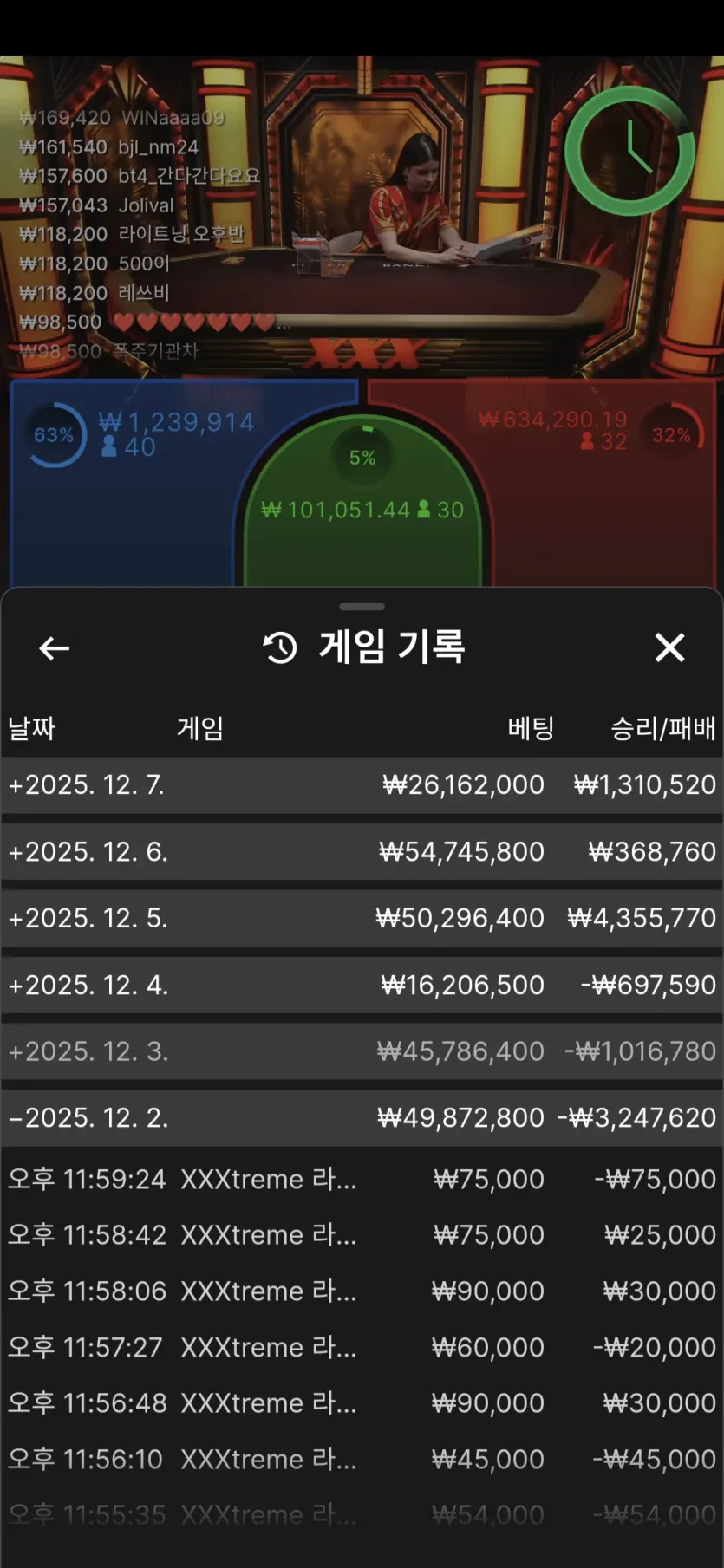Close the 게임 기록 panel
The image size is (724, 1568).
point(669,647)
